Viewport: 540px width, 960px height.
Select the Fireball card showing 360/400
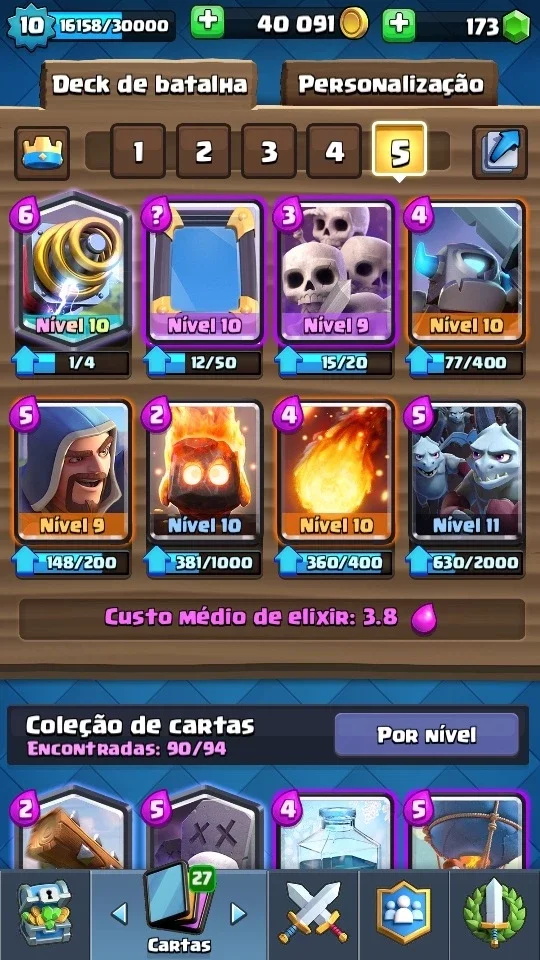pyautogui.click(x=336, y=471)
